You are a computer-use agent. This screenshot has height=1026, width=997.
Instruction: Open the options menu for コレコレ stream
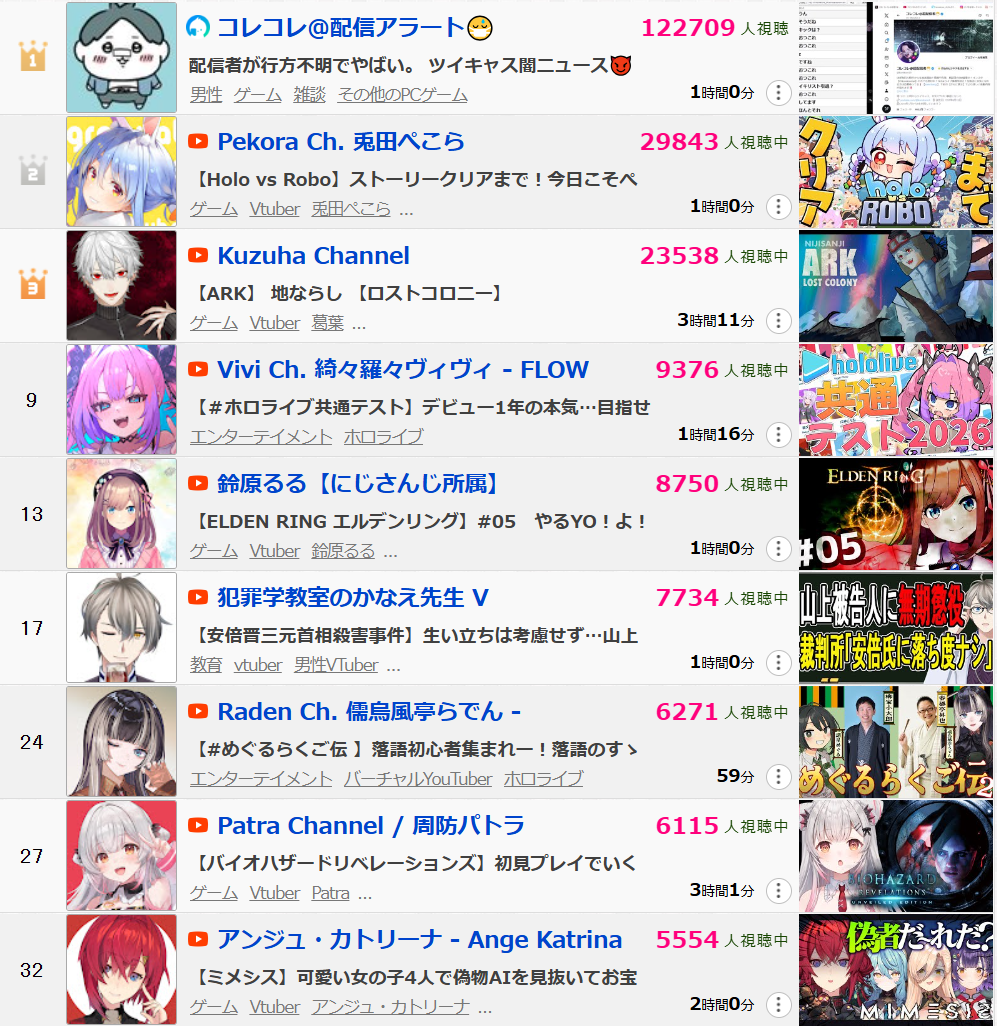pos(778,93)
